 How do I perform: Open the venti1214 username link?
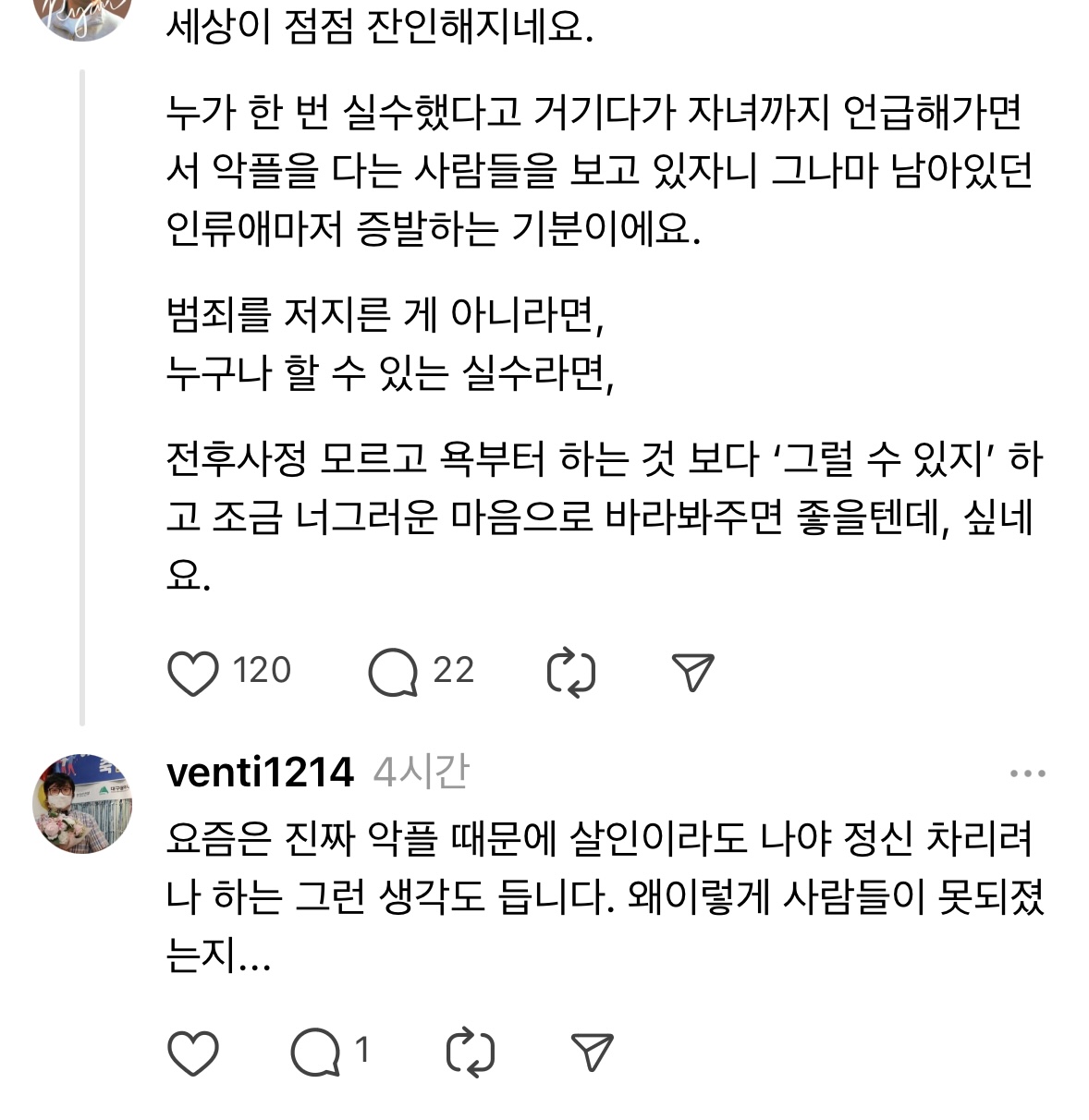click(260, 773)
